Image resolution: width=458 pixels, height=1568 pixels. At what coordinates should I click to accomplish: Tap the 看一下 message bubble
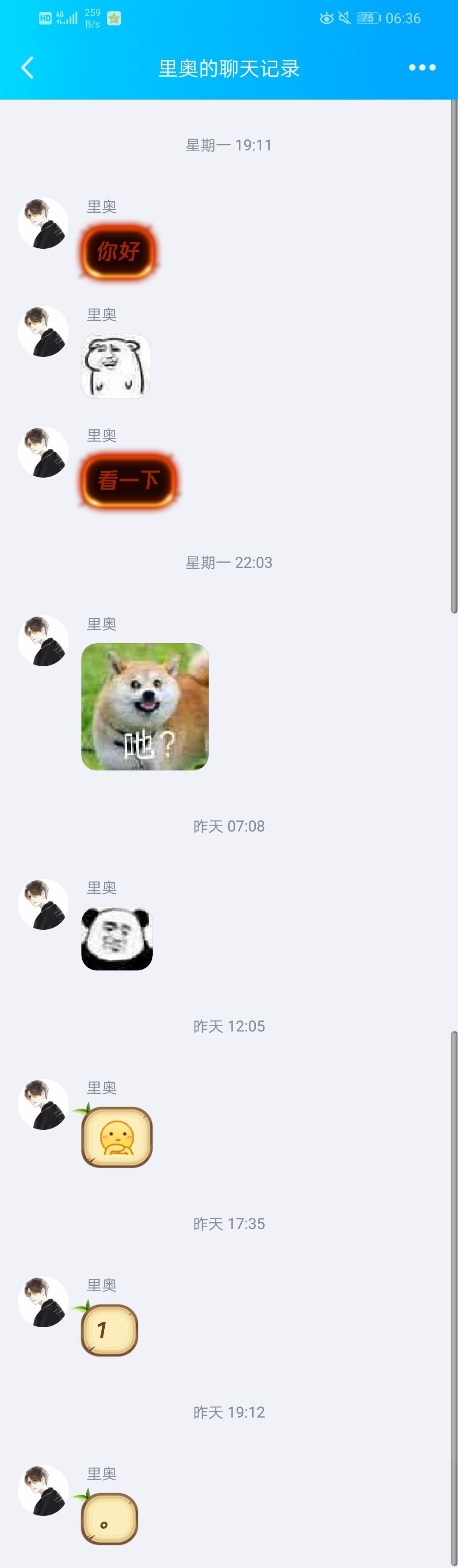[128, 480]
